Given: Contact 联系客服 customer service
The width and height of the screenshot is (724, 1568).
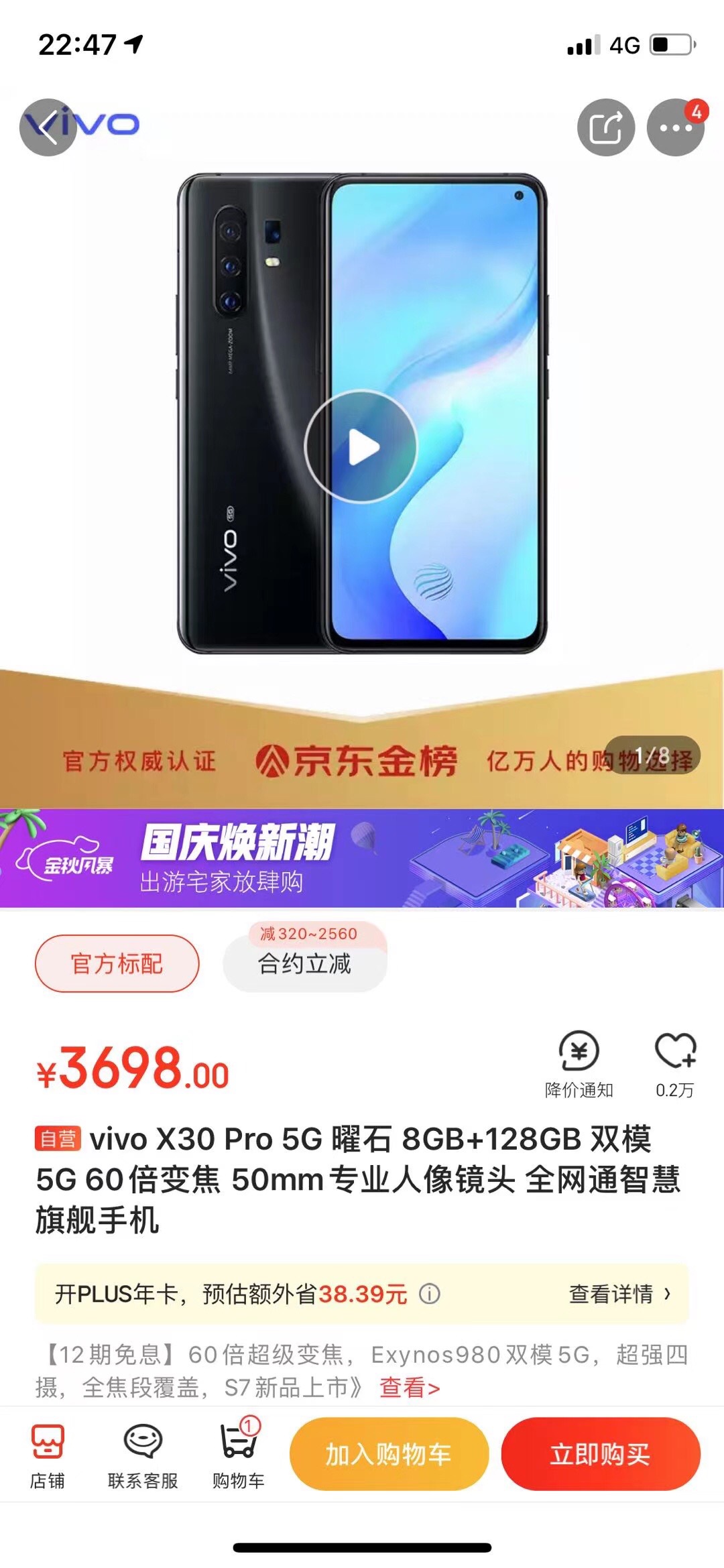Looking at the screenshot, I should 143,1453.
